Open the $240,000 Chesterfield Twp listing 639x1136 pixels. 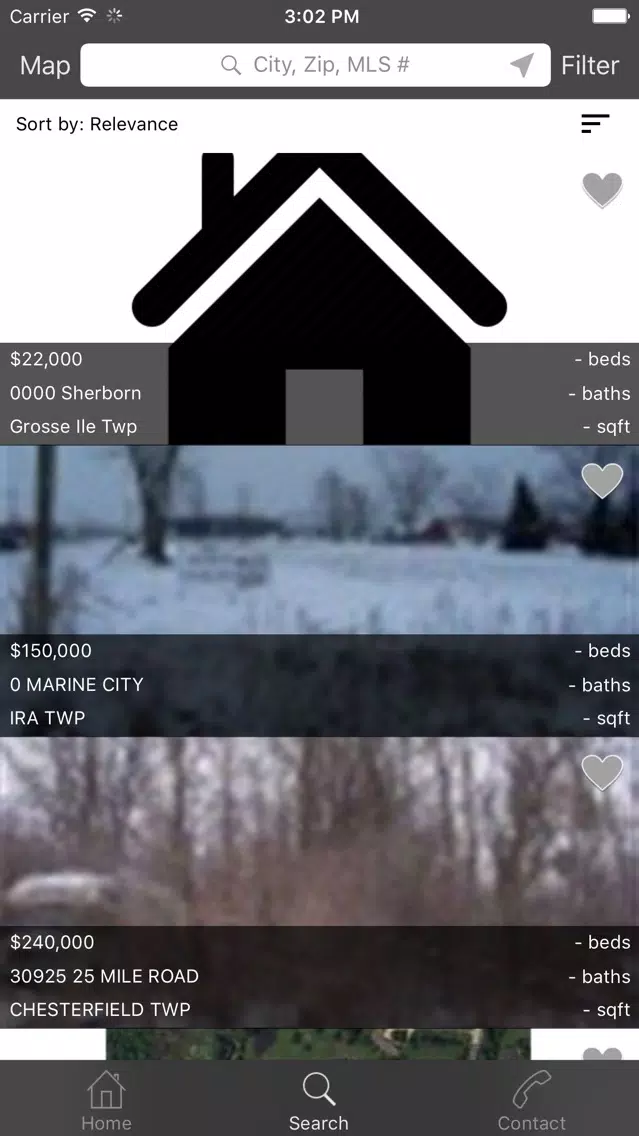[x=320, y=883]
